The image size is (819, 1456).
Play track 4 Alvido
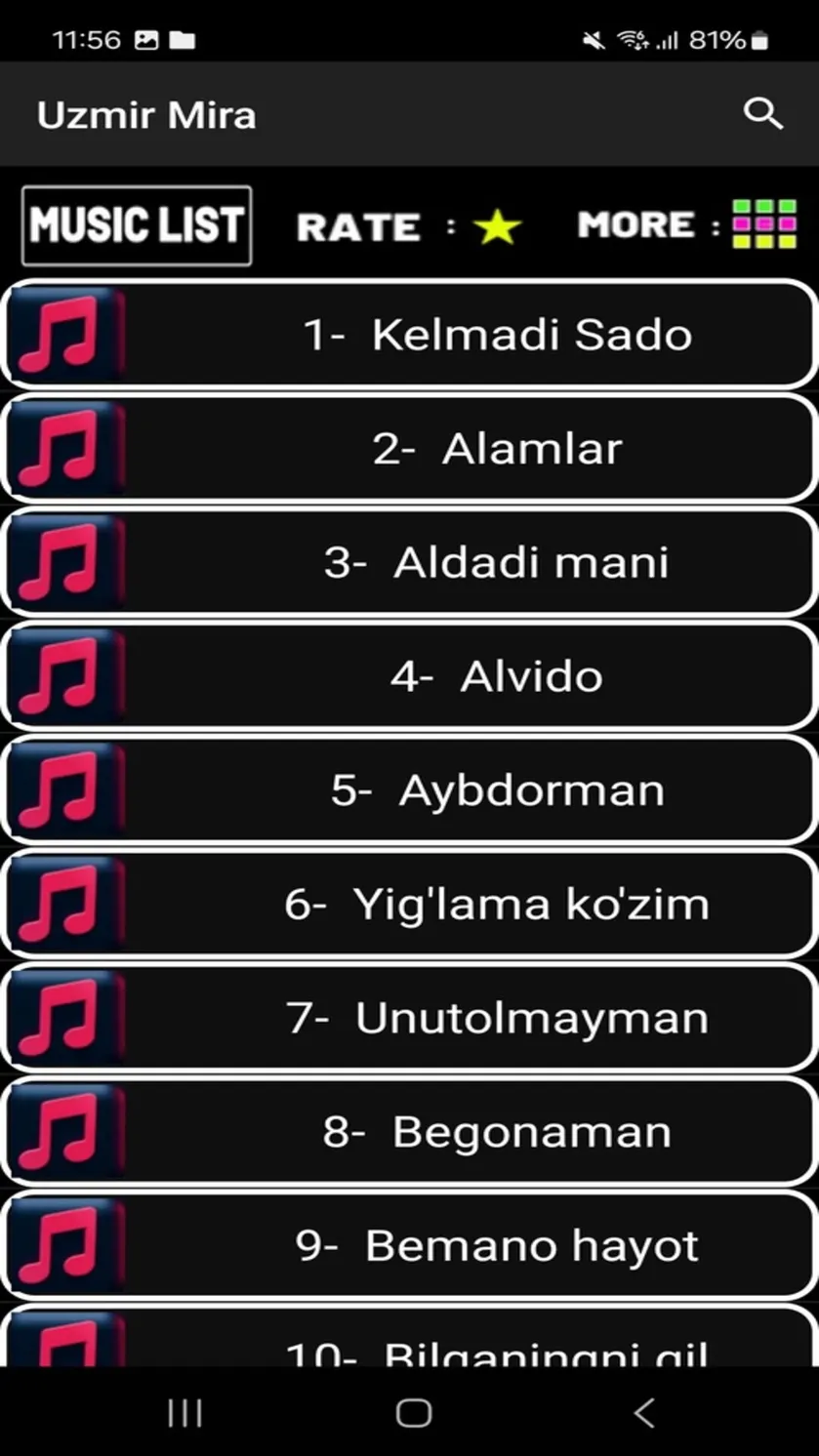click(409, 676)
